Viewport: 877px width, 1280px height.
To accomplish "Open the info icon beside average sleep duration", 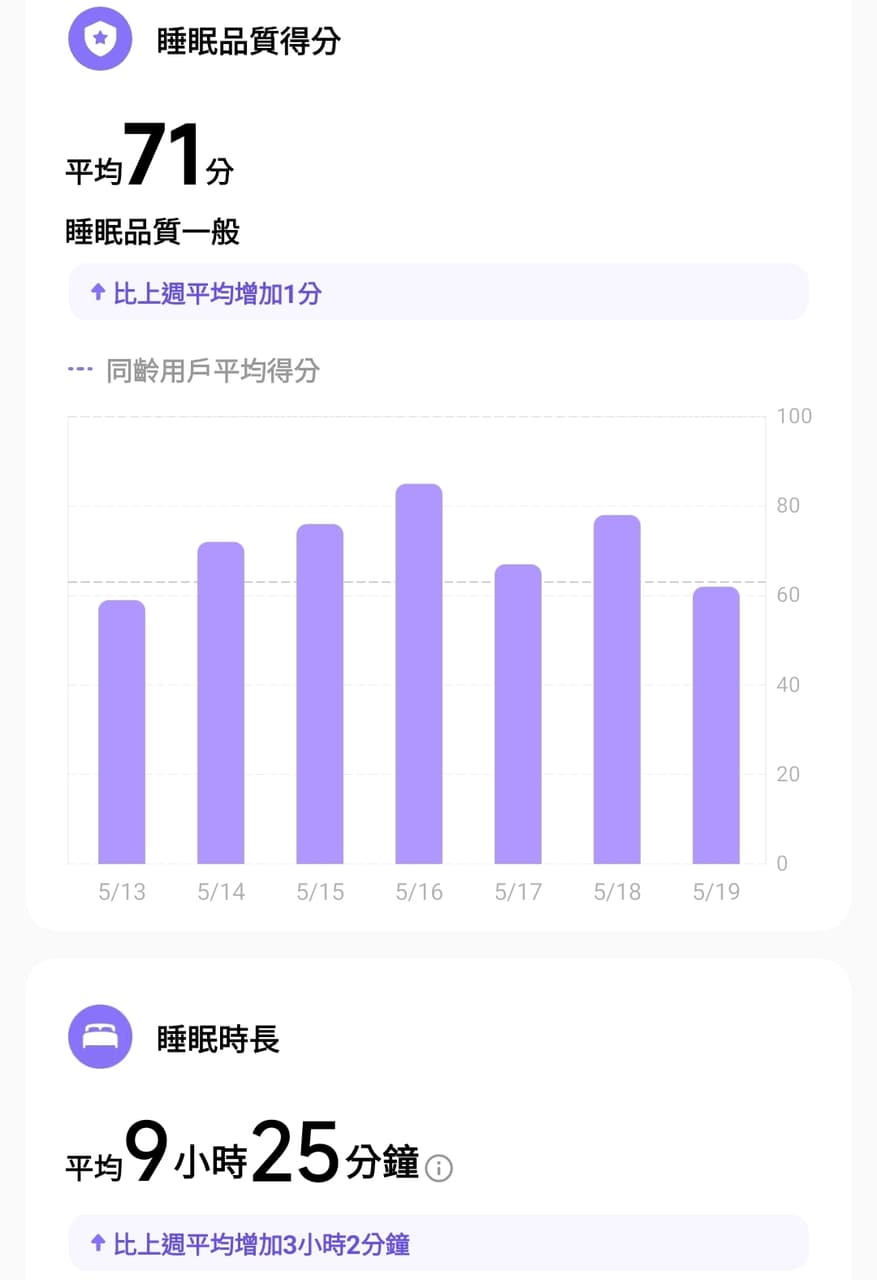I will [439, 1168].
